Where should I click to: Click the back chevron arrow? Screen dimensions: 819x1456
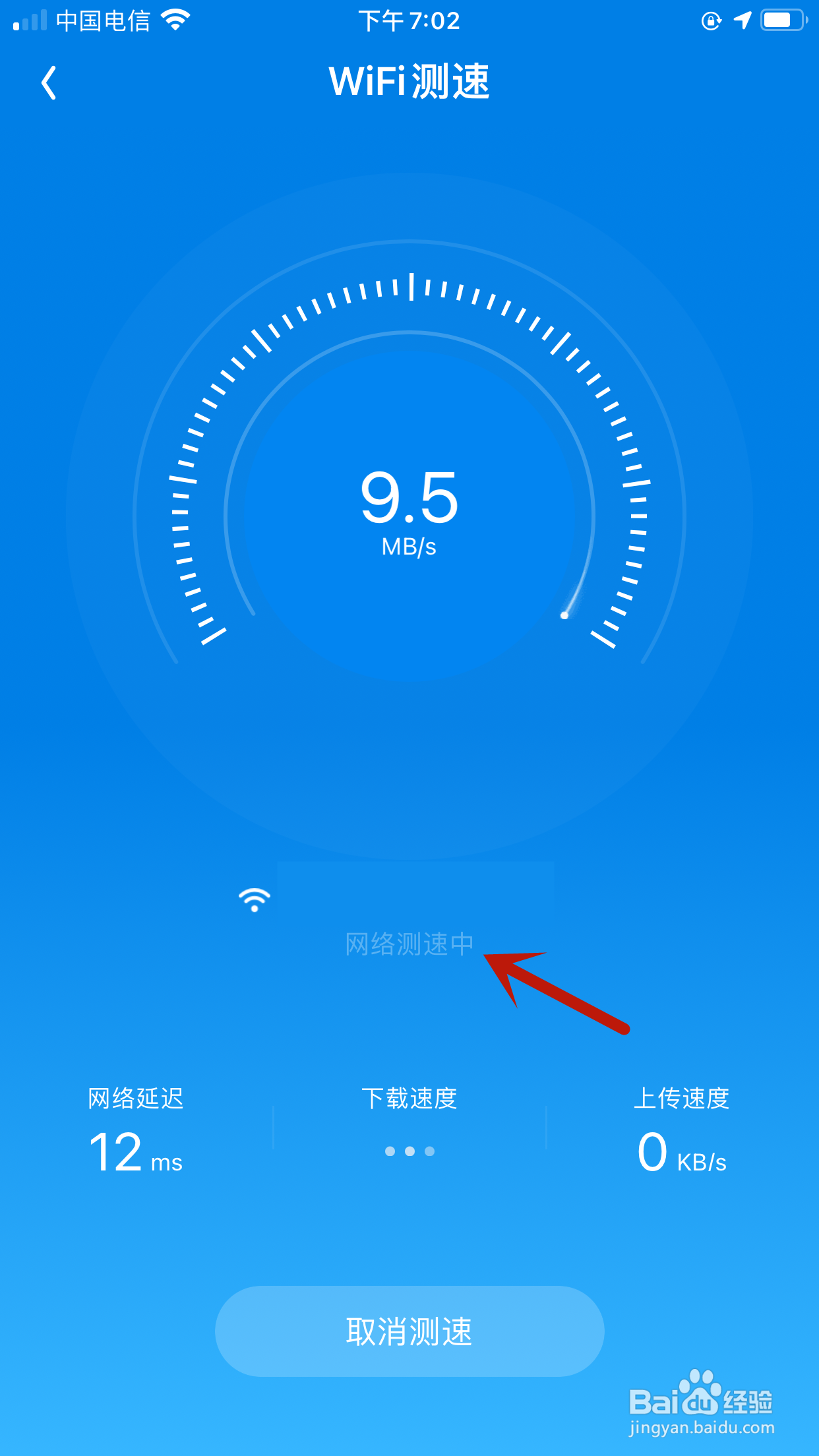[x=48, y=83]
